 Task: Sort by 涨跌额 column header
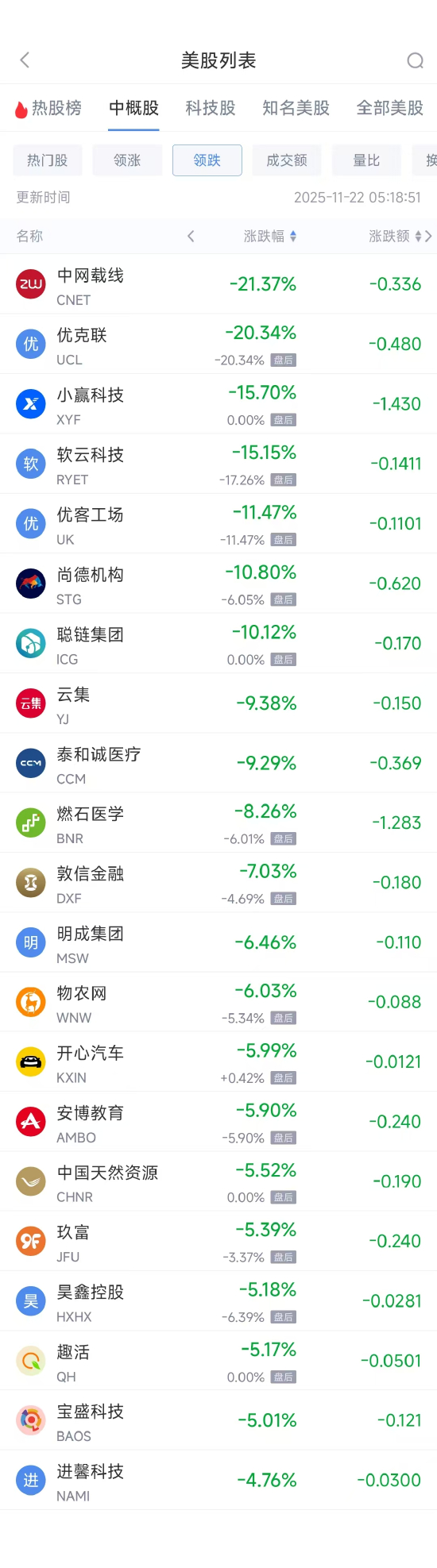click(395, 236)
